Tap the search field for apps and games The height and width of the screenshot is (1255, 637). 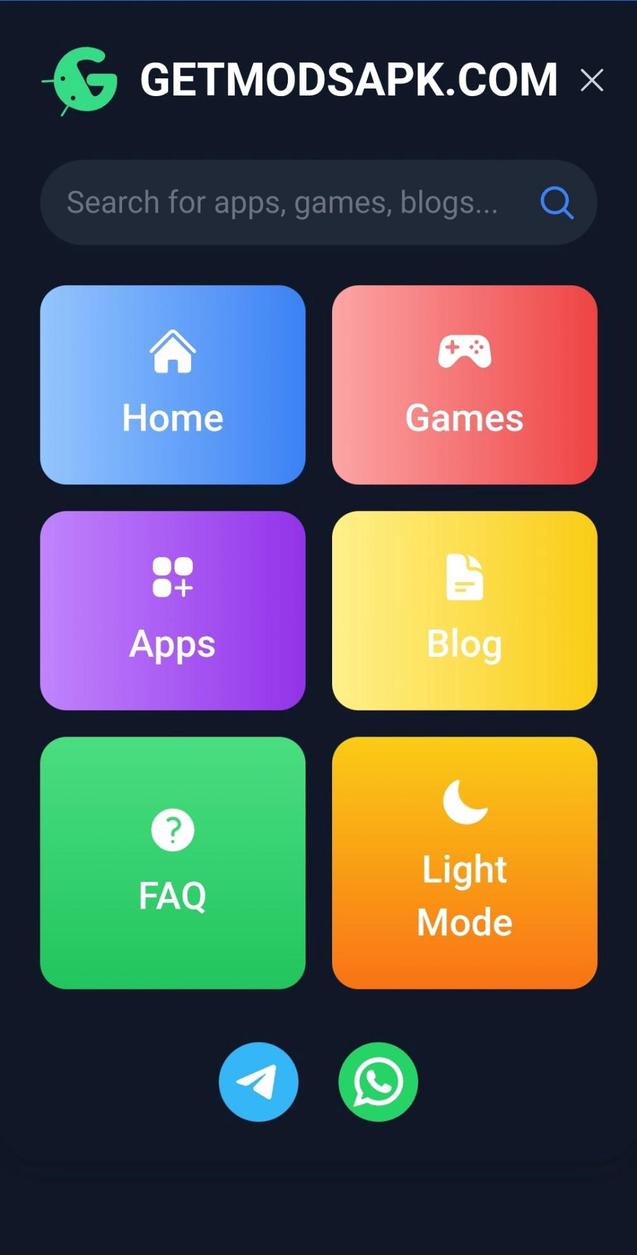tap(285, 203)
